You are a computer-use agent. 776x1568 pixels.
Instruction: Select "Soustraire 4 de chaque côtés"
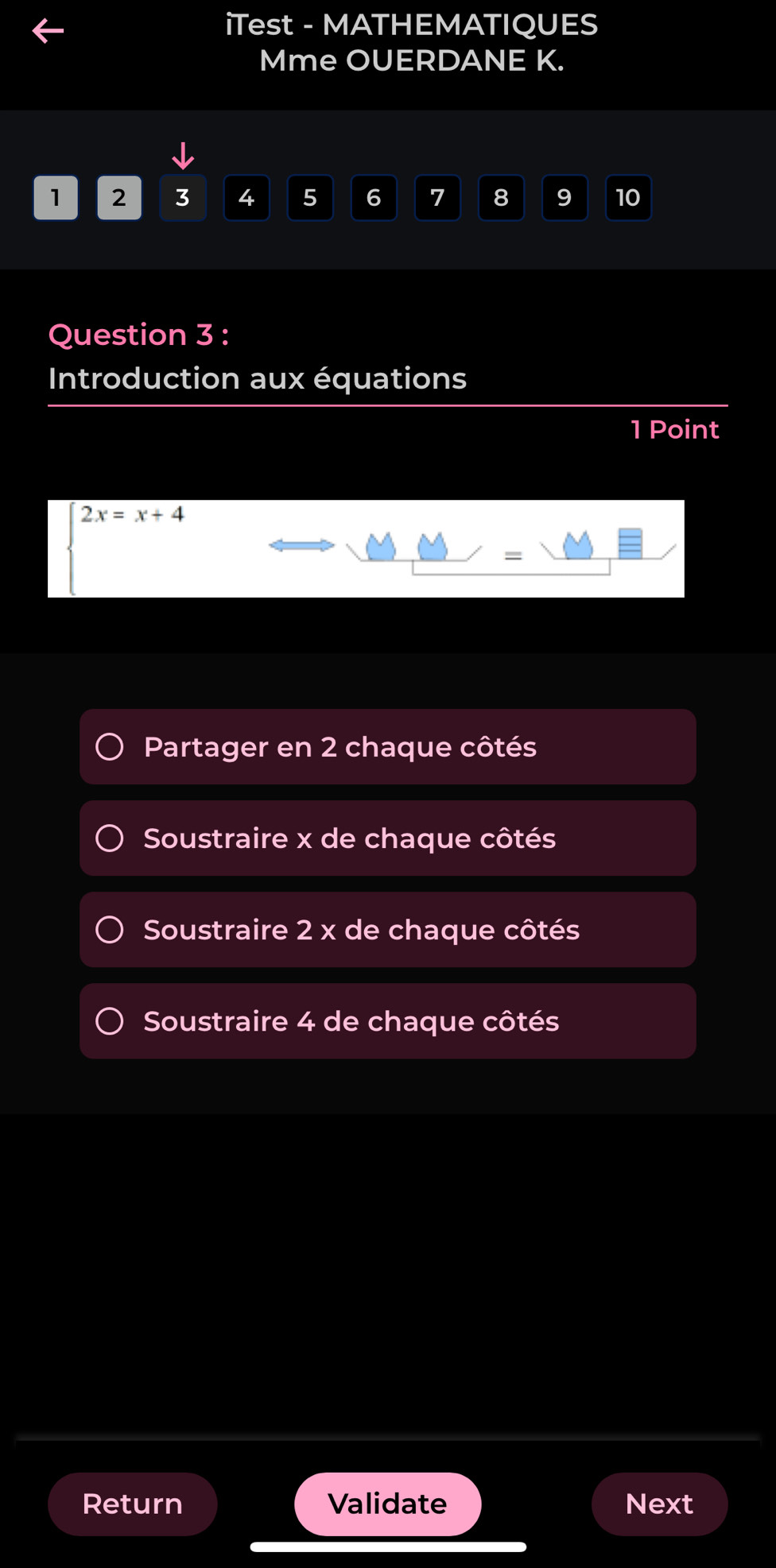point(387,1021)
